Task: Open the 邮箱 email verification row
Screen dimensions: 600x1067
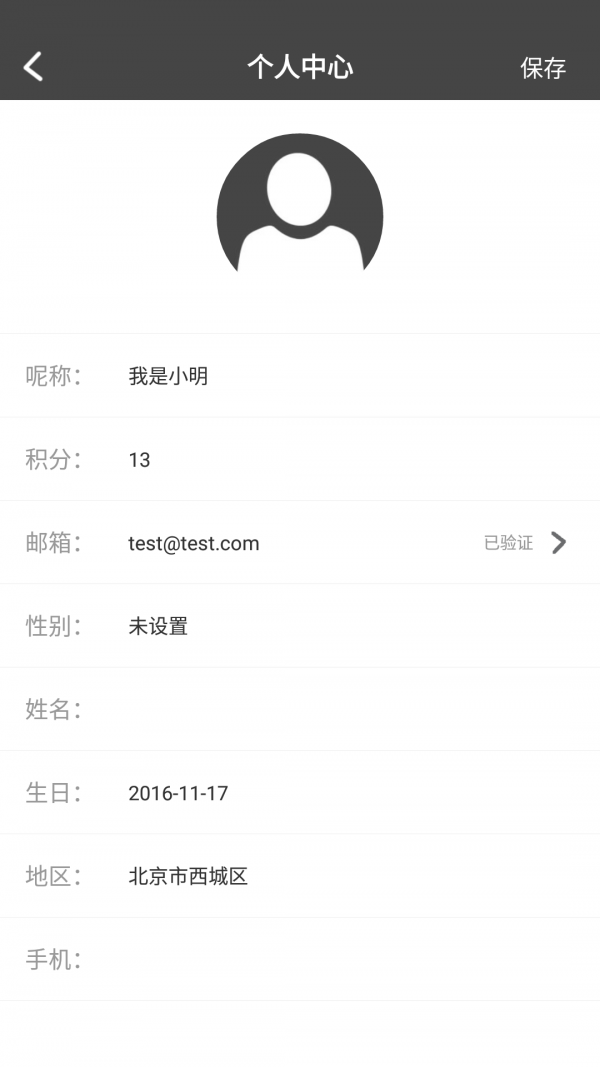Action: [300, 542]
